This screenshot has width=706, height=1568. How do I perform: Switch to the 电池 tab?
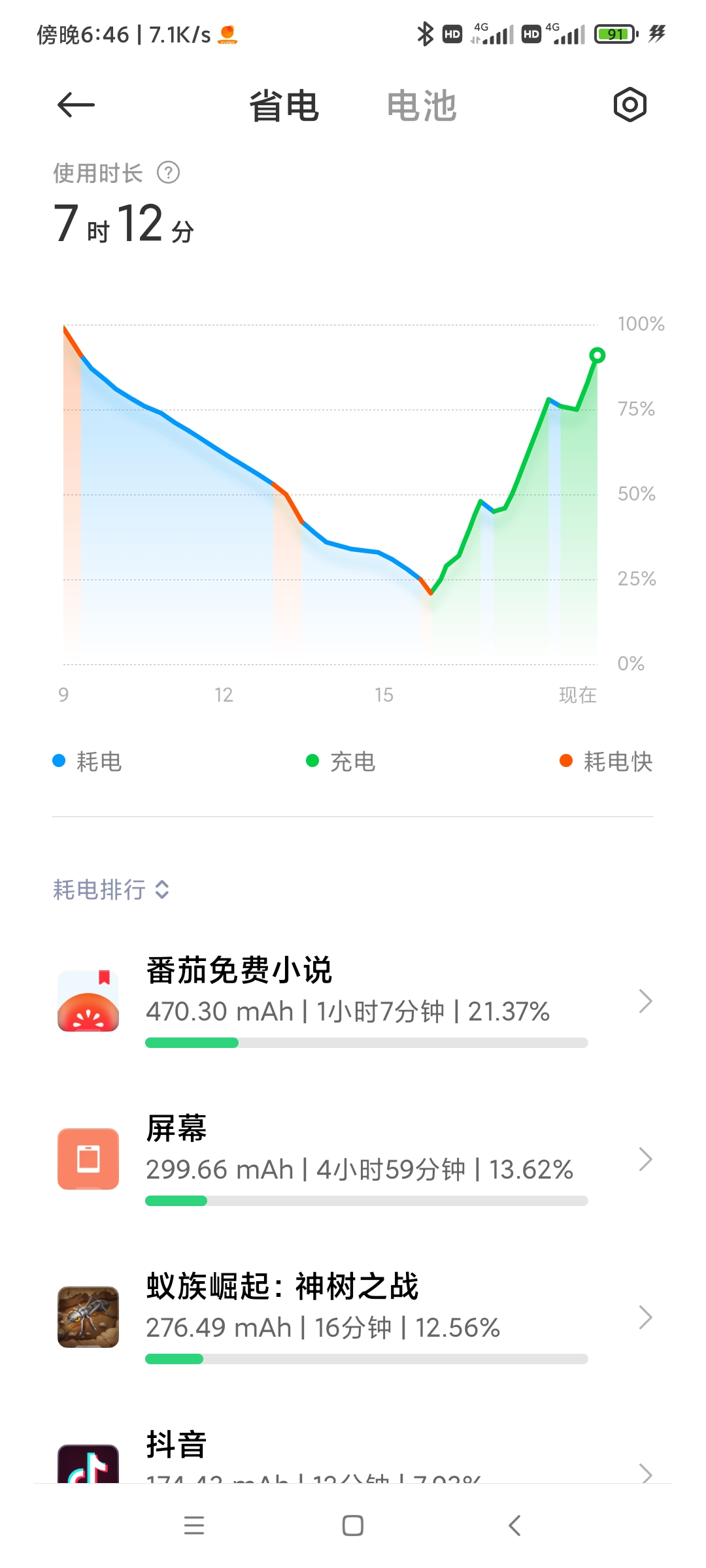[x=421, y=106]
